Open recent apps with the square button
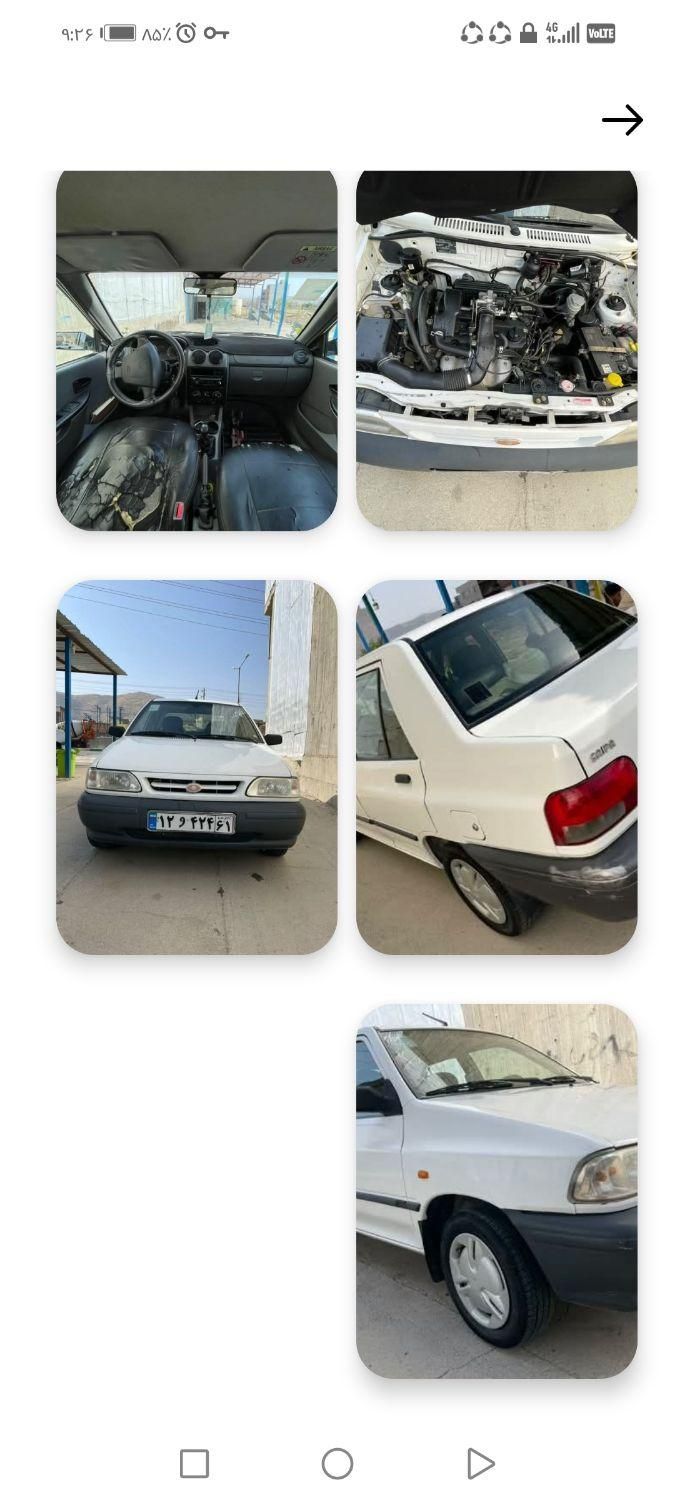This screenshot has height=1500, width=675. tap(194, 1464)
